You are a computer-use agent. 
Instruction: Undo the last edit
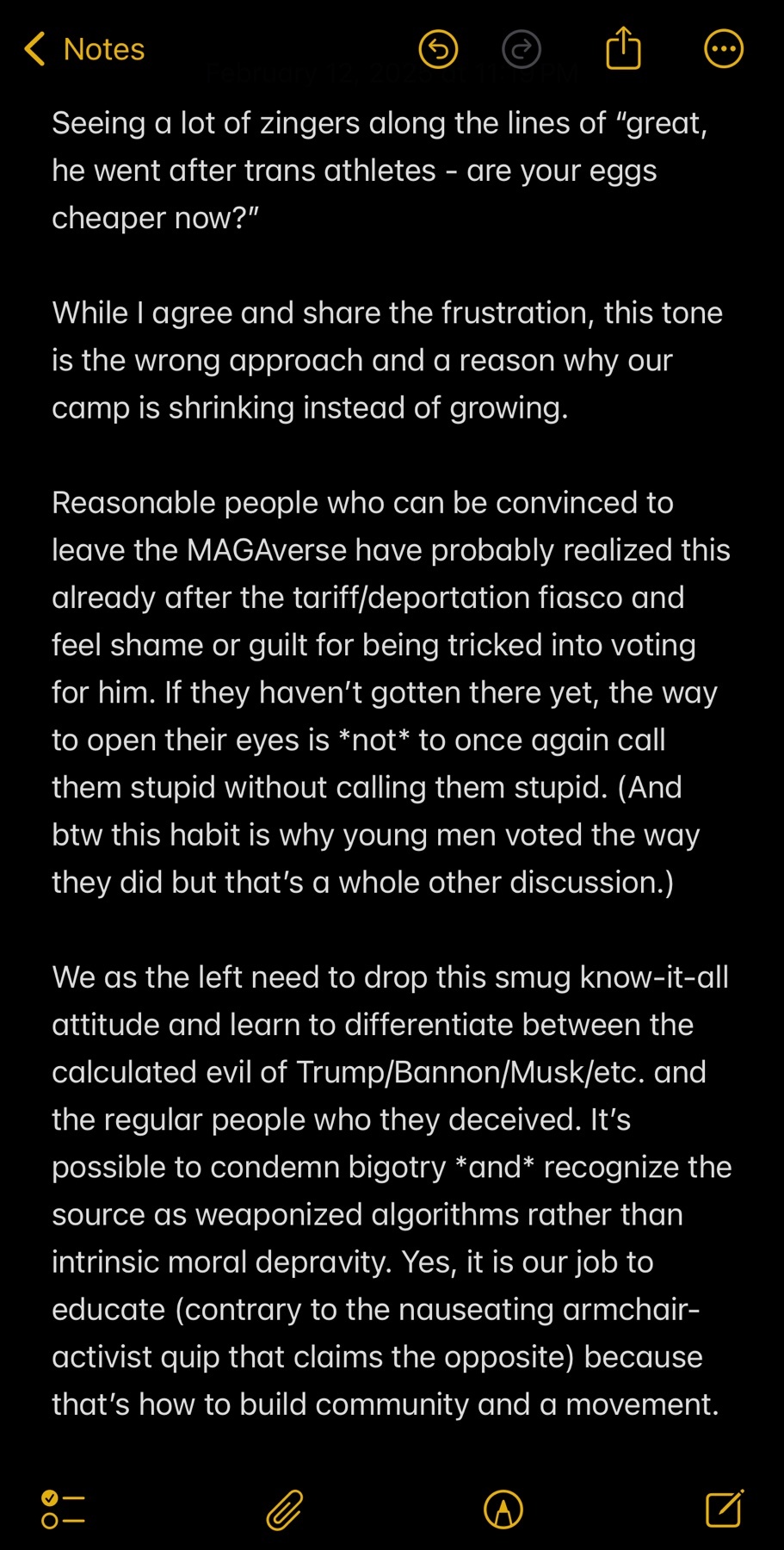coord(438,49)
